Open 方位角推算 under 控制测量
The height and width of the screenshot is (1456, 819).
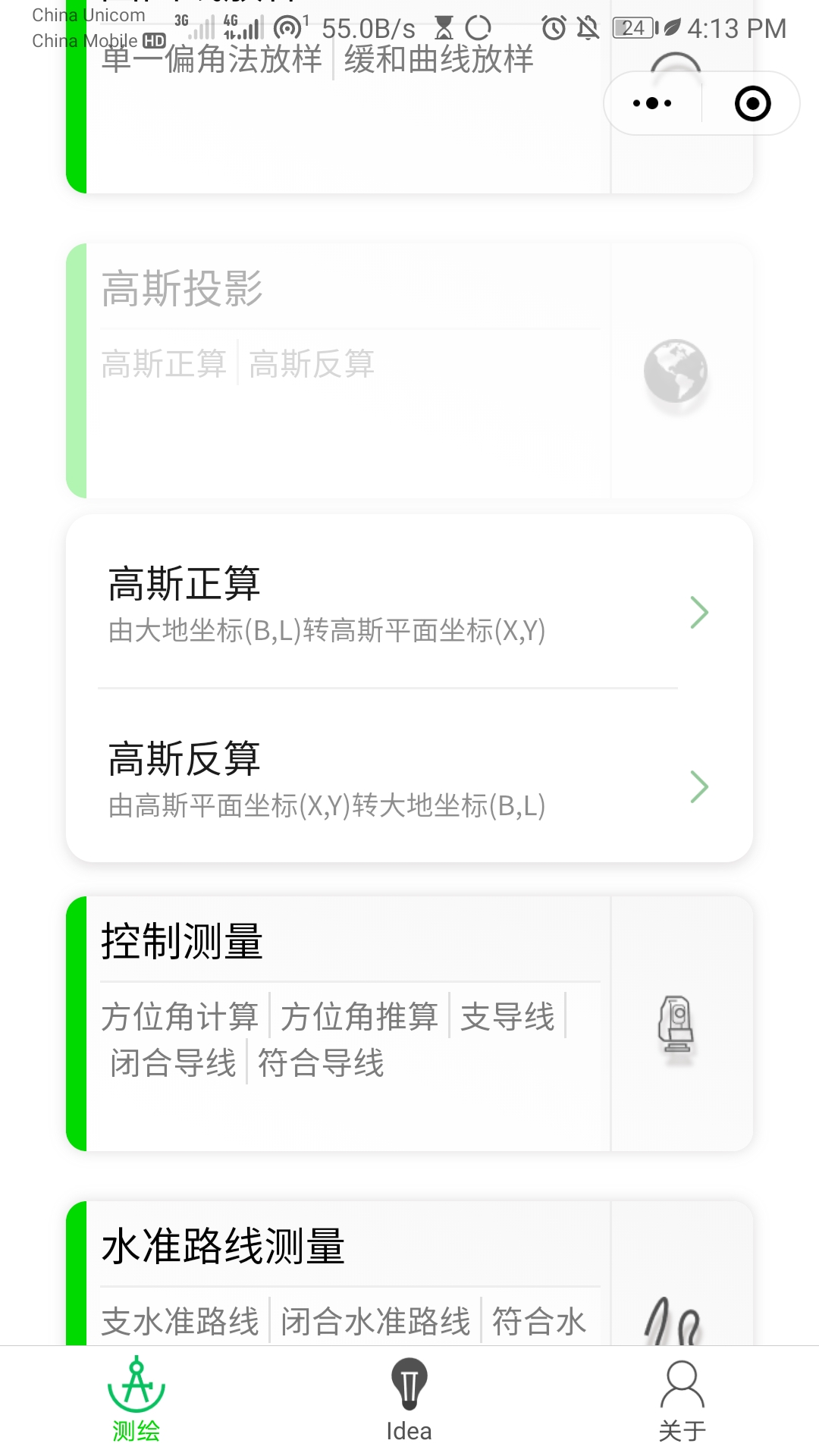coord(359,1016)
